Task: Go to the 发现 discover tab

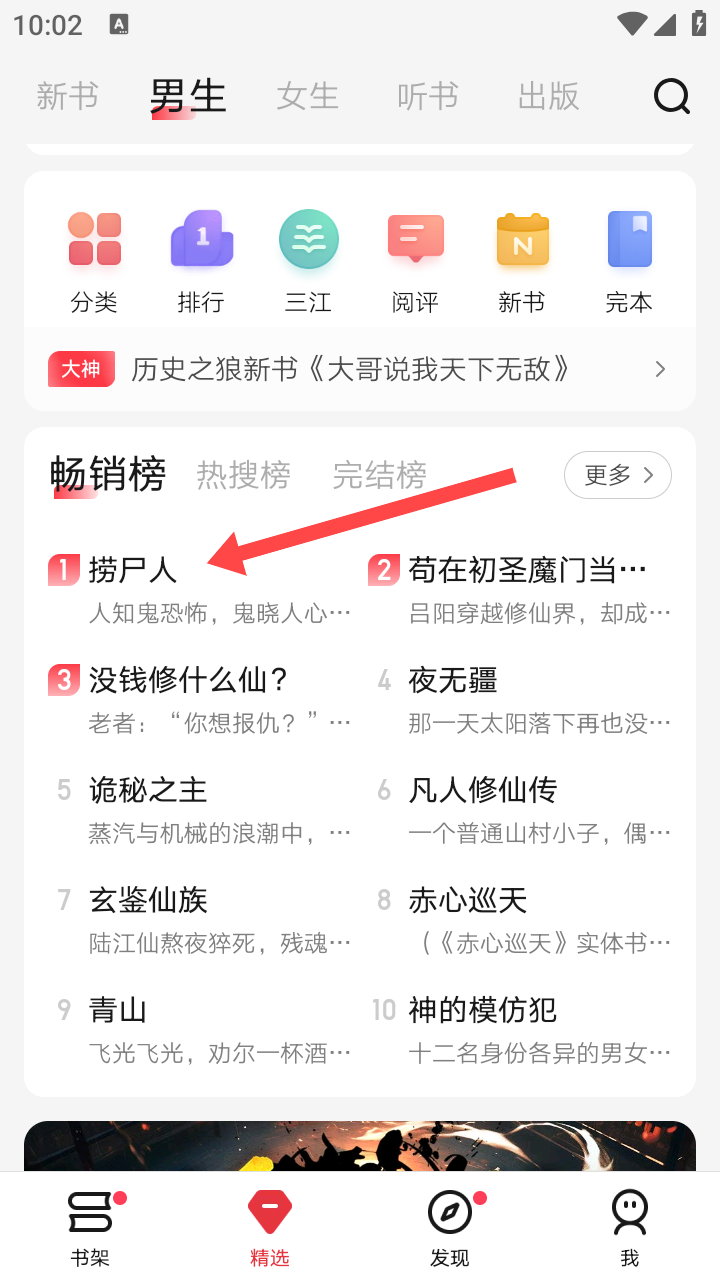Action: point(450,1227)
